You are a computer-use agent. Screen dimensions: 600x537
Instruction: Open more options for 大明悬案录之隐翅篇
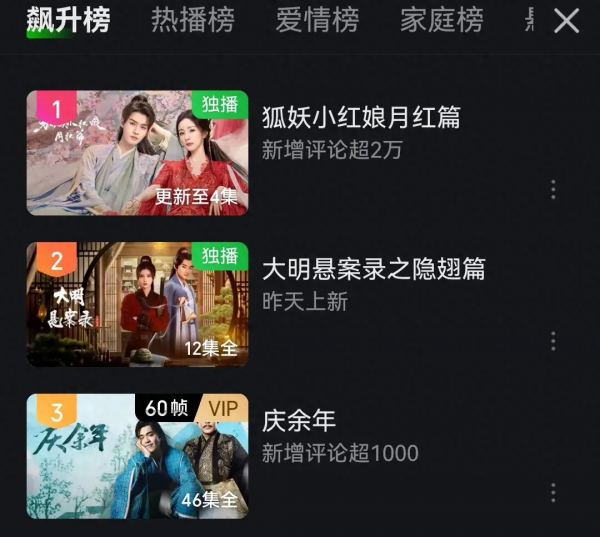coord(552,341)
